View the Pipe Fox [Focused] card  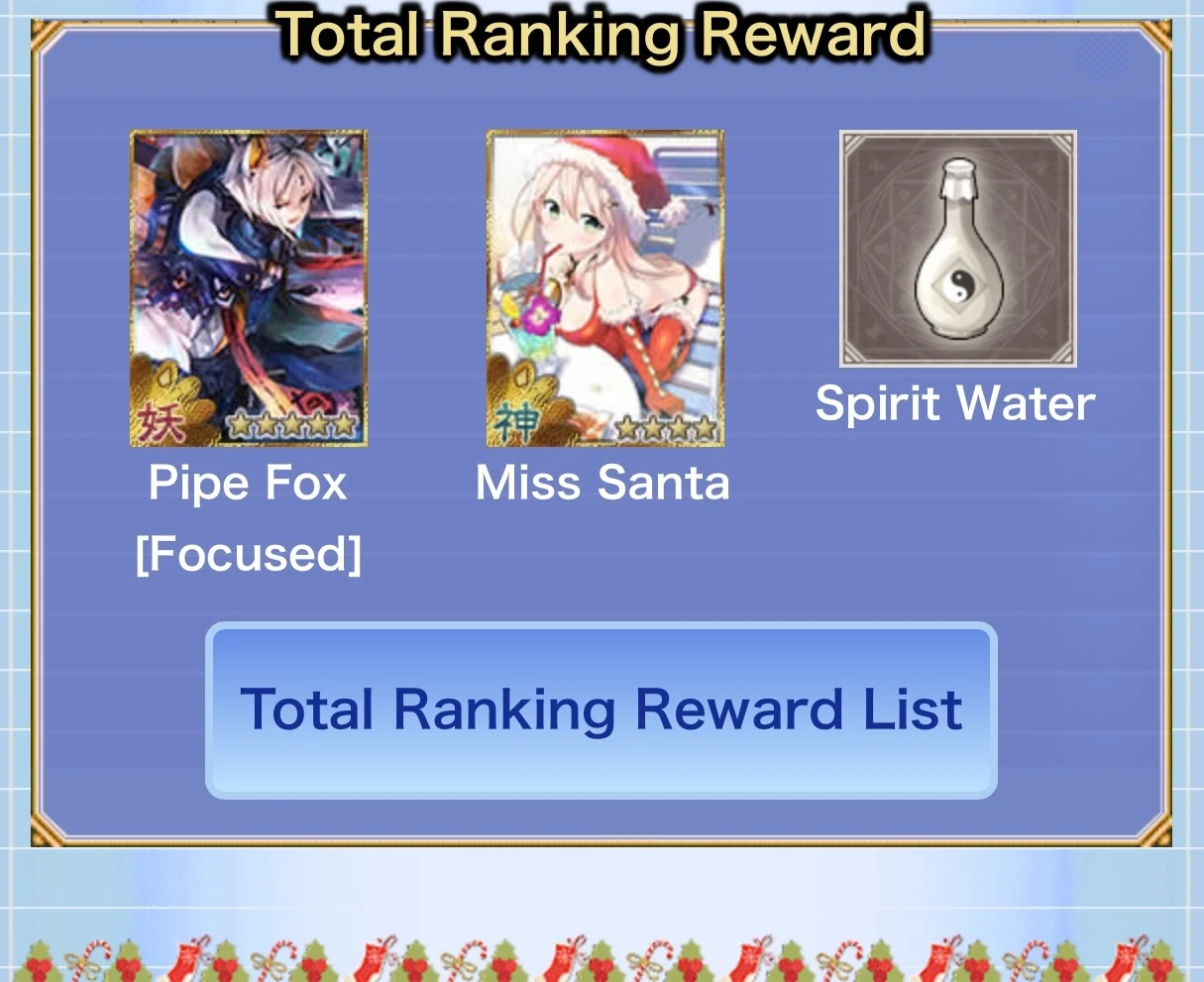coord(249,288)
